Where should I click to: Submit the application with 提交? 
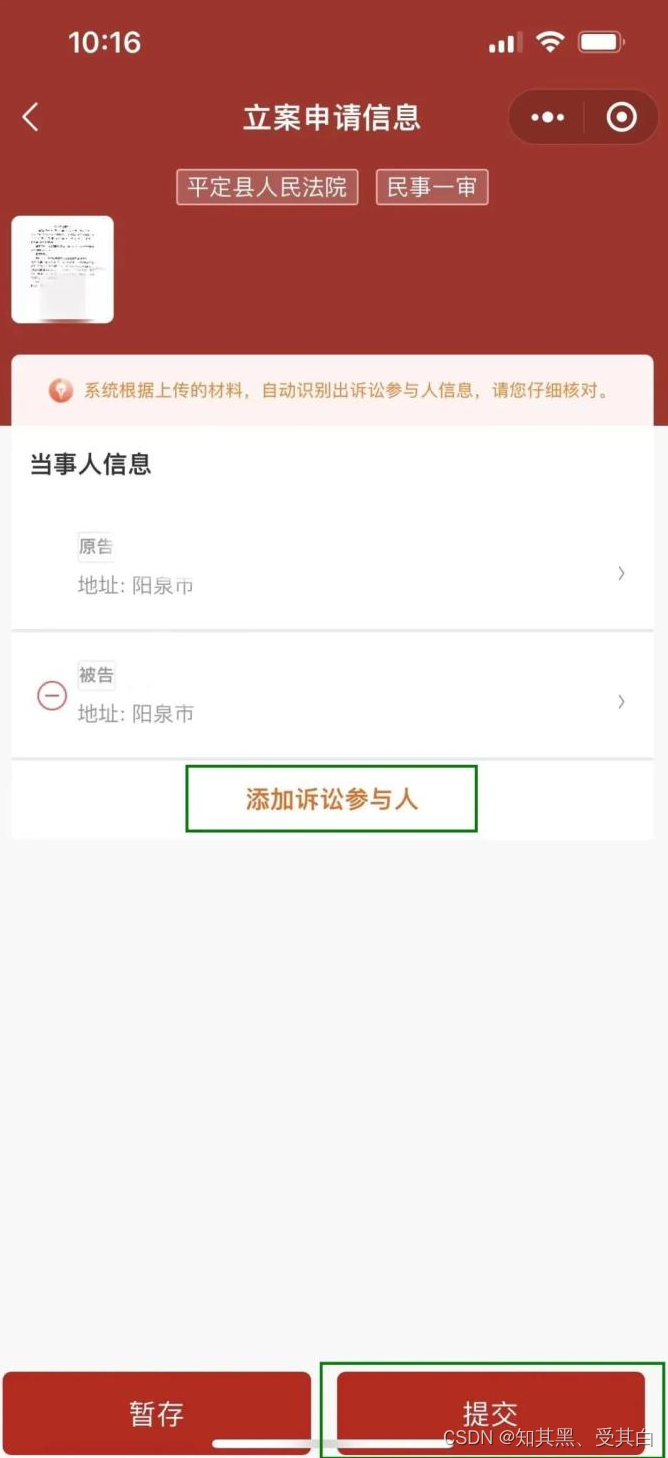coord(490,1412)
